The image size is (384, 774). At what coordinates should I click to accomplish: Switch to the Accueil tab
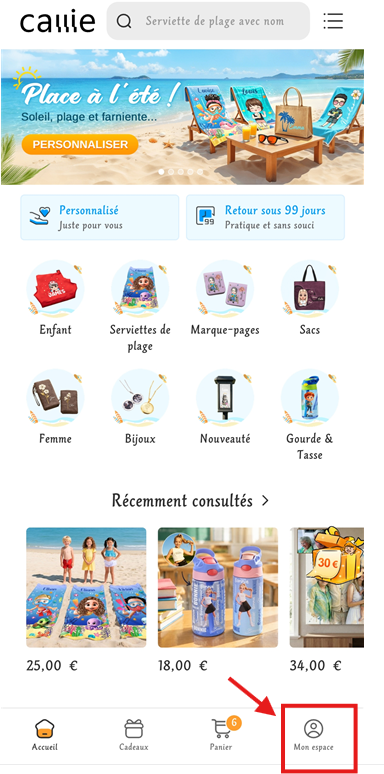click(x=44, y=735)
